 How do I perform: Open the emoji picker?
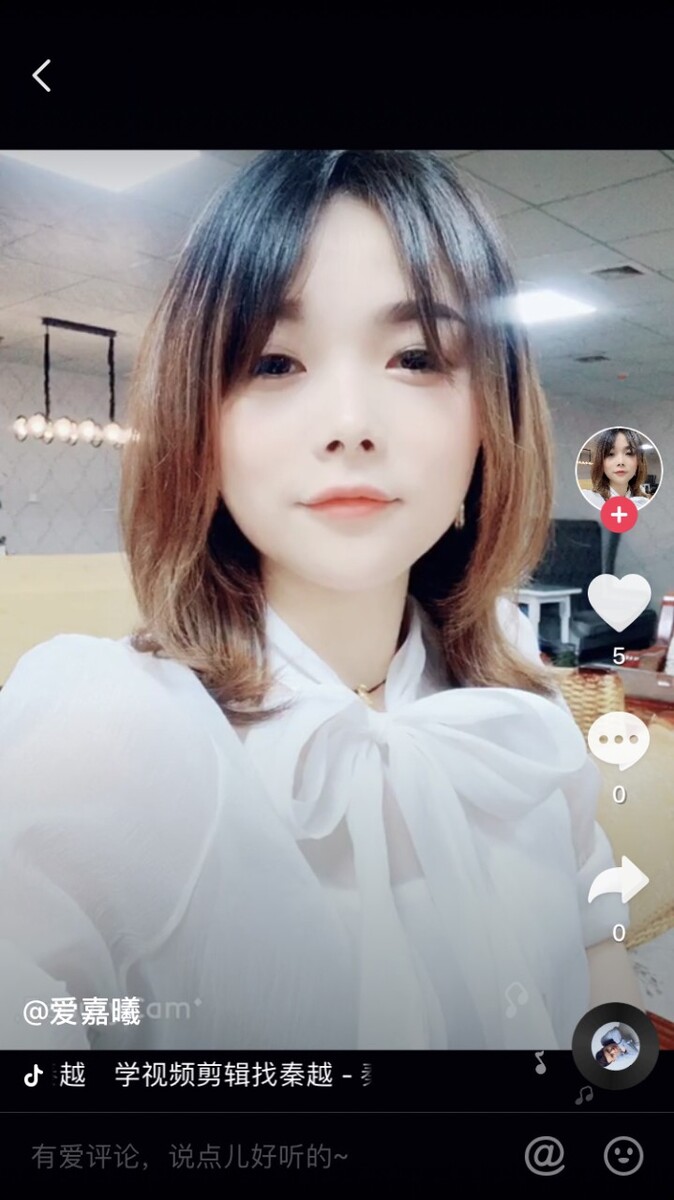point(623,1156)
